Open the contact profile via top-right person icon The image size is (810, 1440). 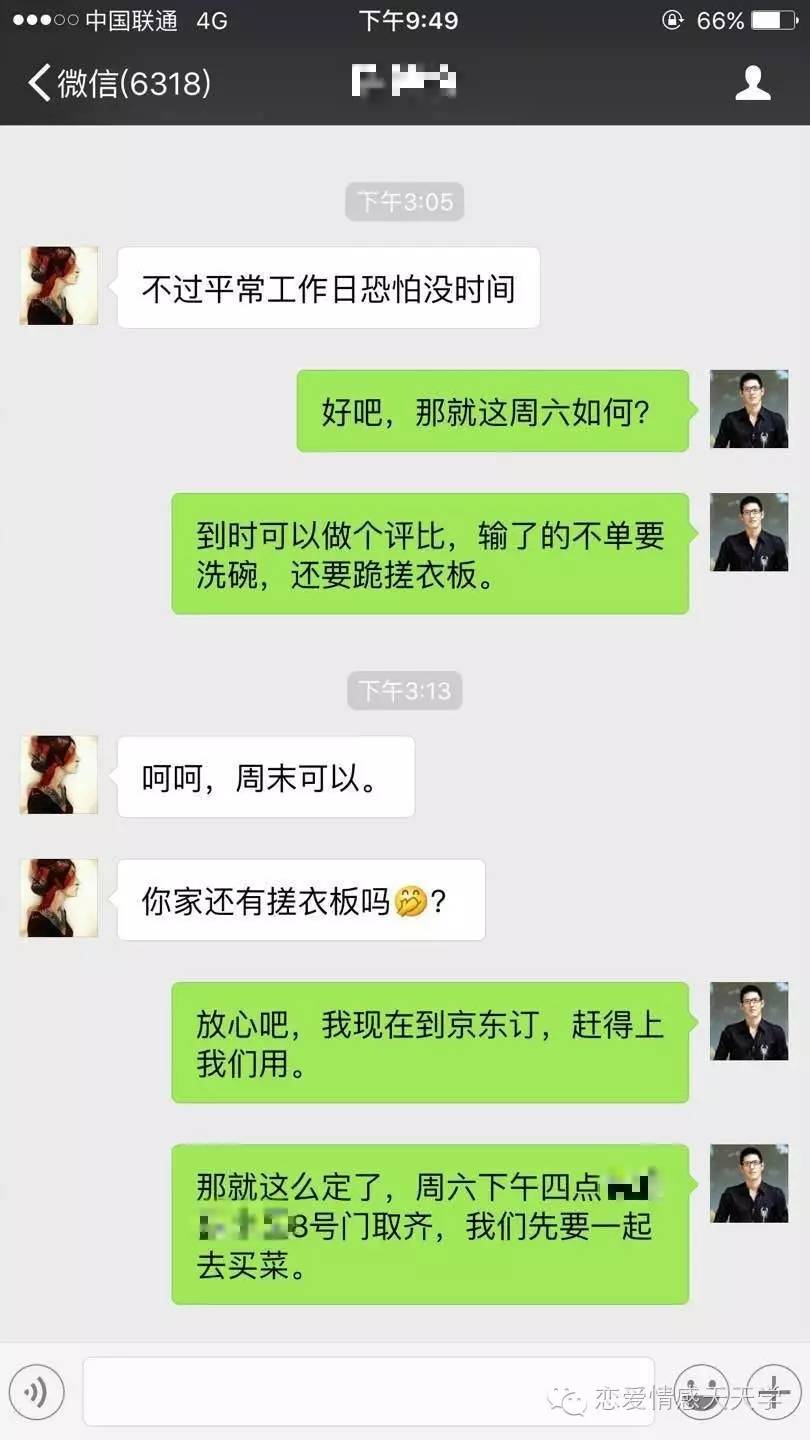point(755,83)
